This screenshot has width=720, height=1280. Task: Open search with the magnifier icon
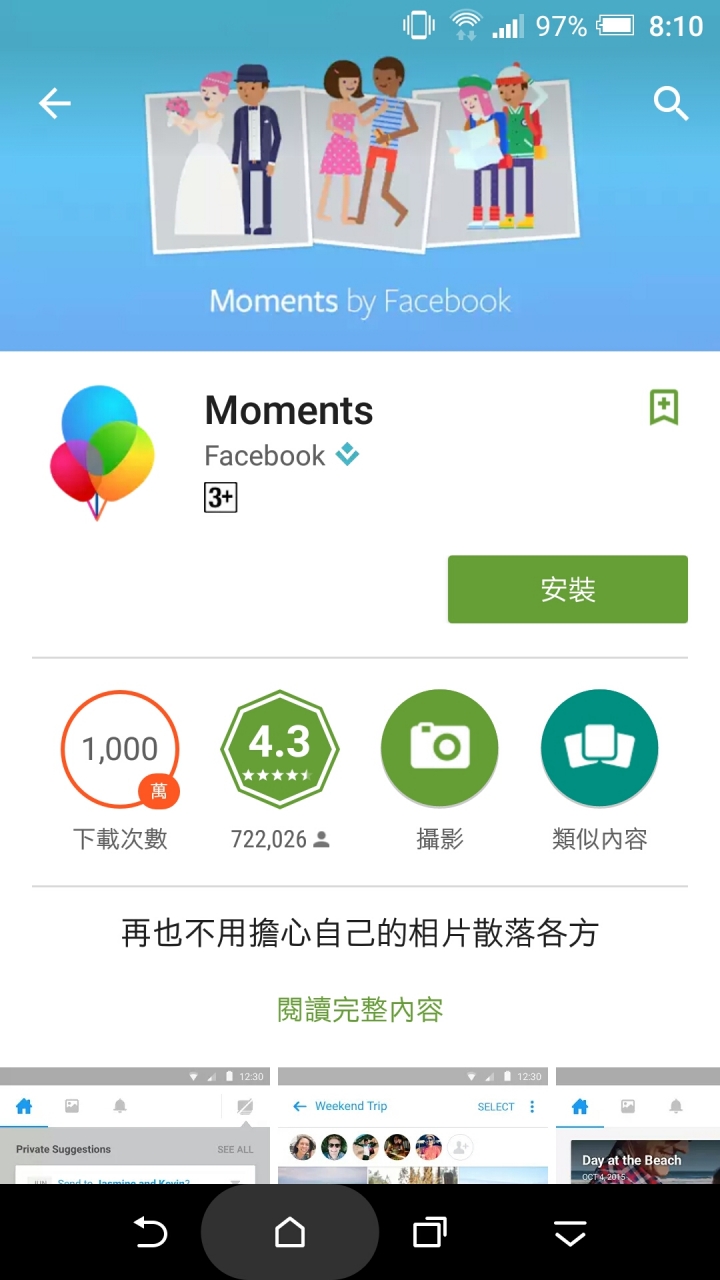click(670, 103)
